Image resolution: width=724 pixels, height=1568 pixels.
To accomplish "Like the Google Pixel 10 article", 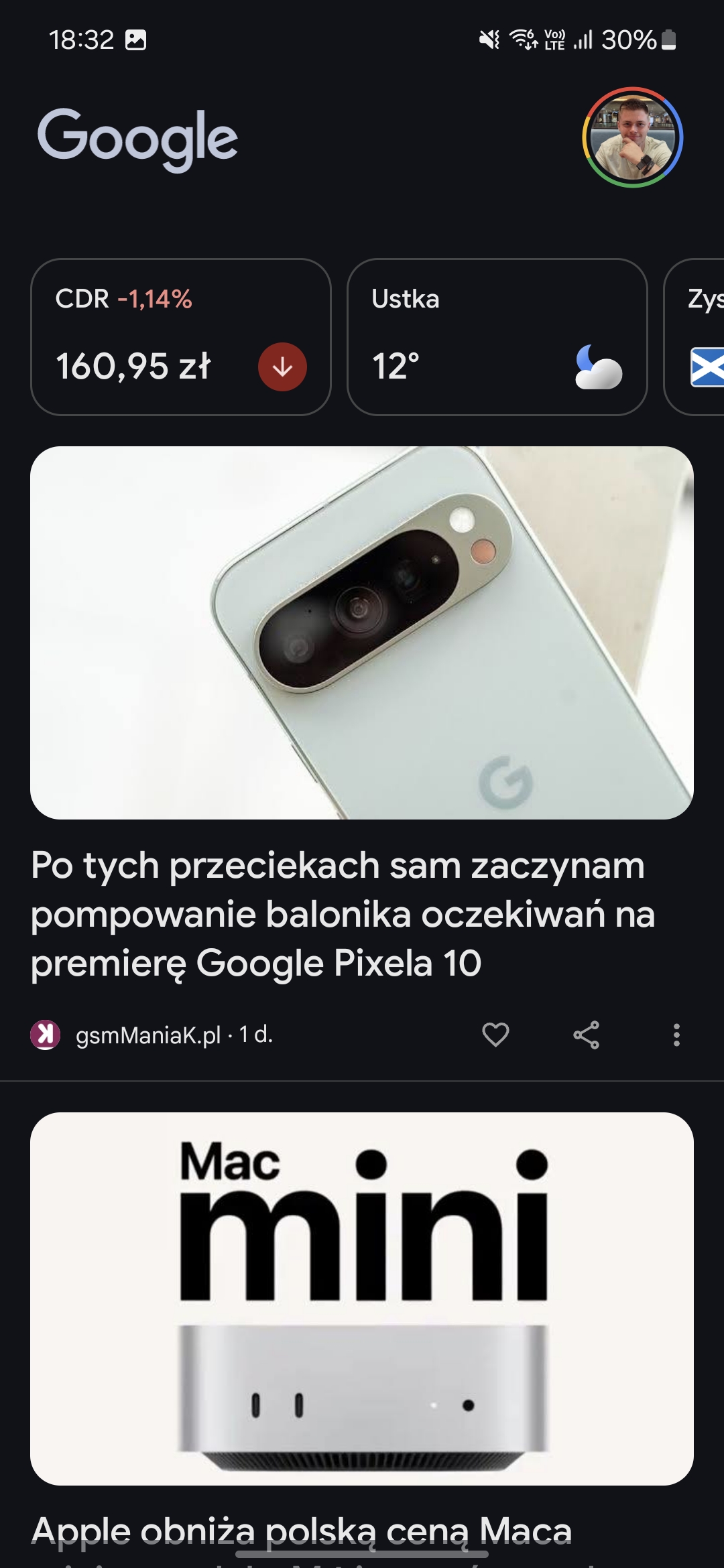I will (495, 1035).
